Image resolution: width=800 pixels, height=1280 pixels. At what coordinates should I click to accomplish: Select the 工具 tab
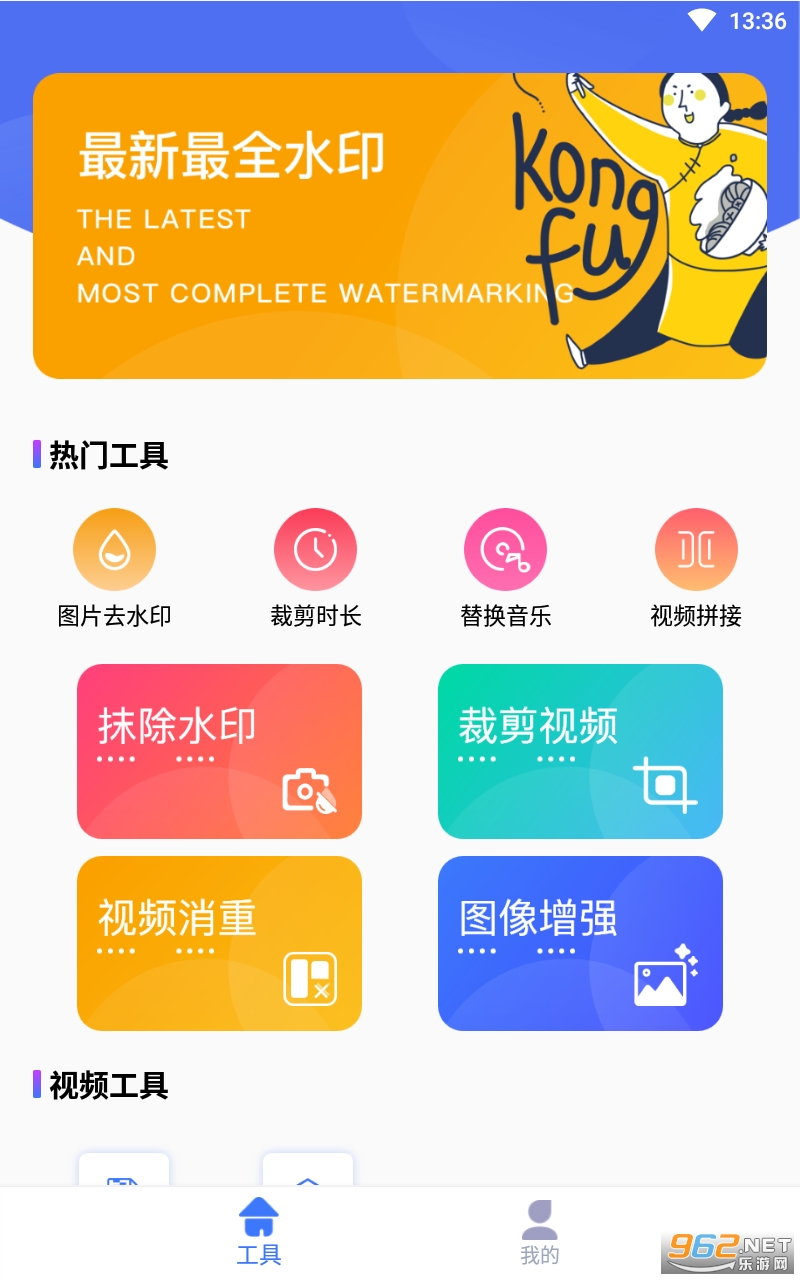tap(259, 1233)
